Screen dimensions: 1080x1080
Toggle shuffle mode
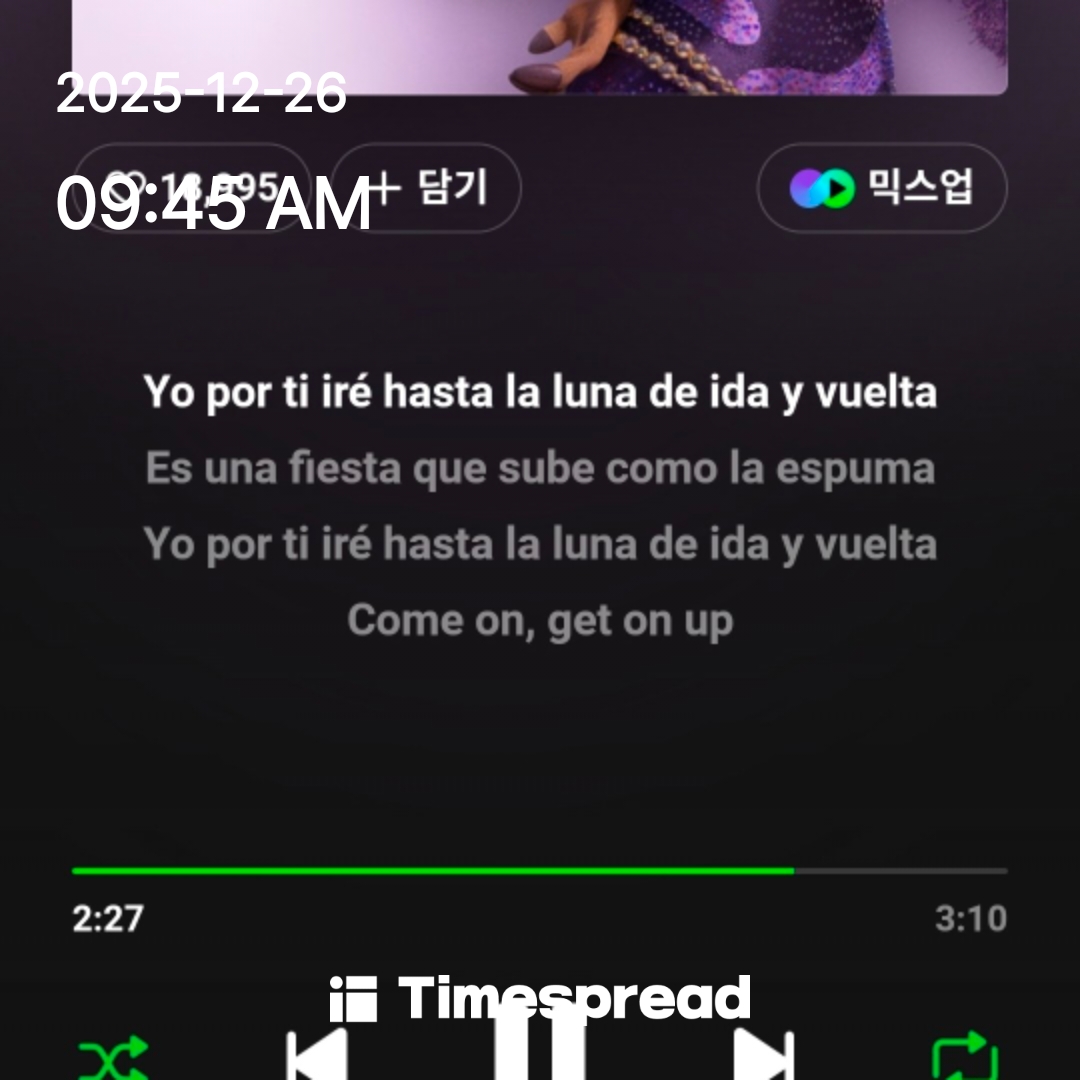pyautogui.click(x=113, y=1058)
